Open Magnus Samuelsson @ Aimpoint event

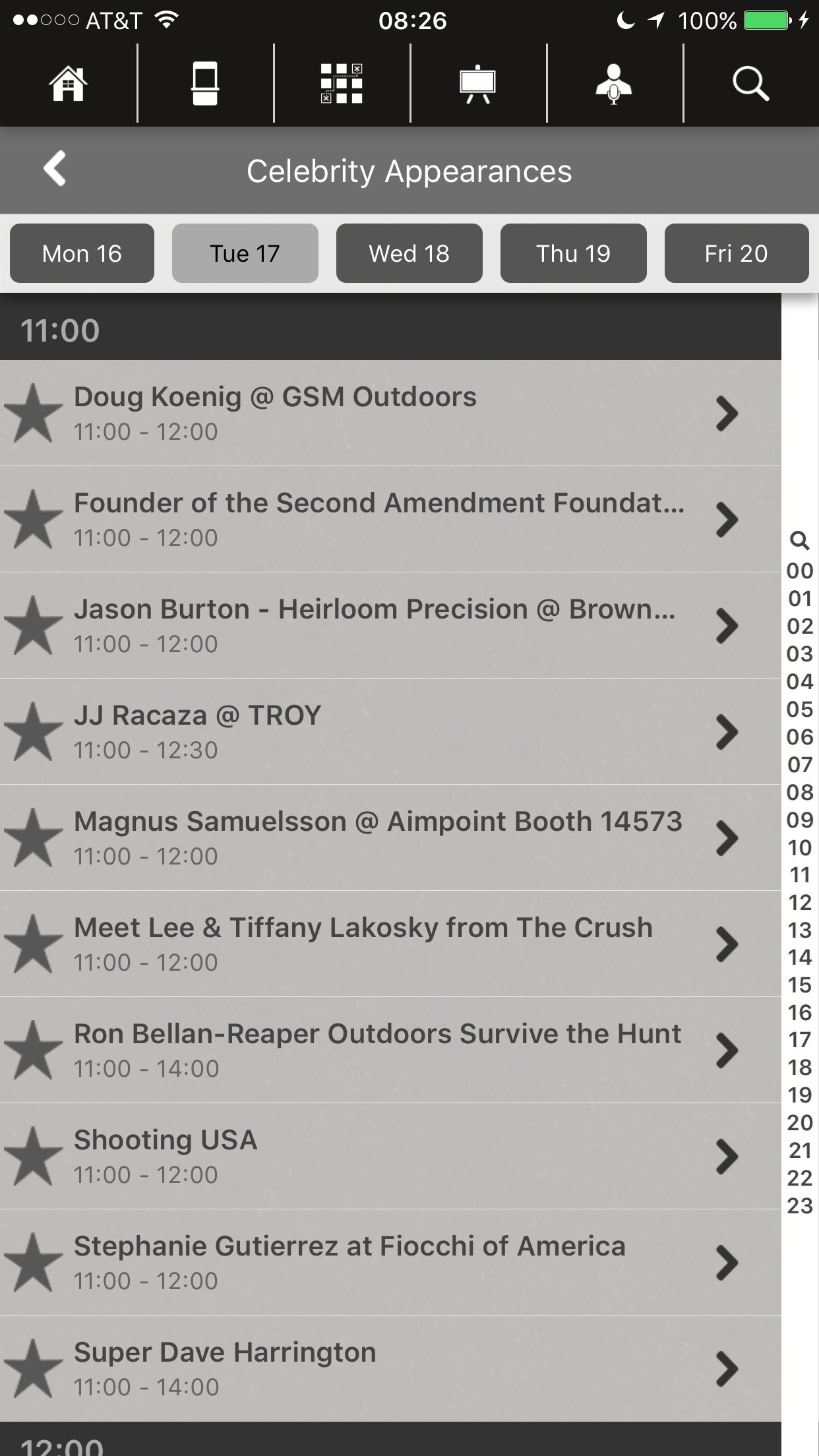pyautogui.click(x=390, y=838)
